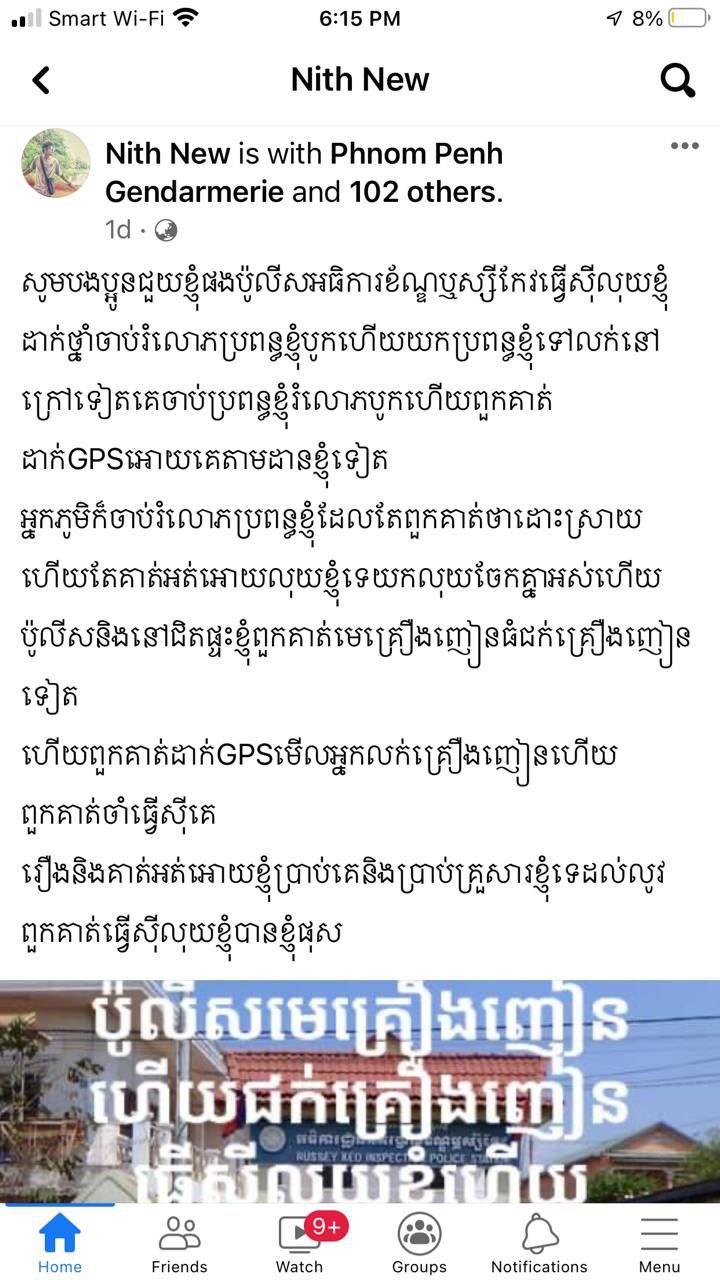Go to the Groups tab
720x1280 pixels.
pyautogui.click(x=419, y=1242)
